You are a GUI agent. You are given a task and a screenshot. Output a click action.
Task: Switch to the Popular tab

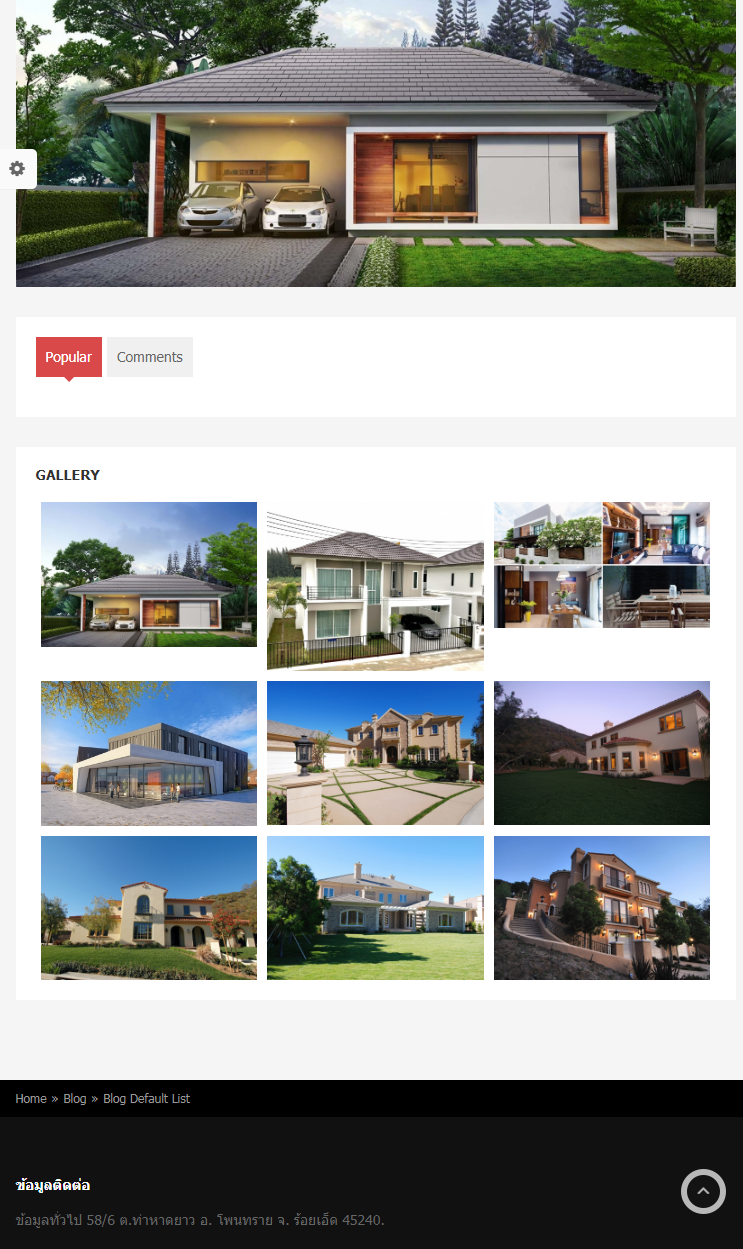point(68,357)
